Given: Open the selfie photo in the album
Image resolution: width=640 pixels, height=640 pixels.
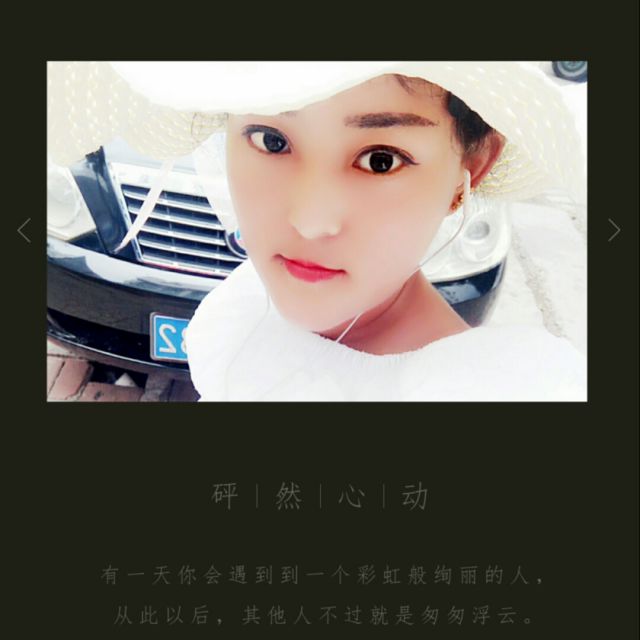Looking at the screenshot, I should tap(317, 231).
